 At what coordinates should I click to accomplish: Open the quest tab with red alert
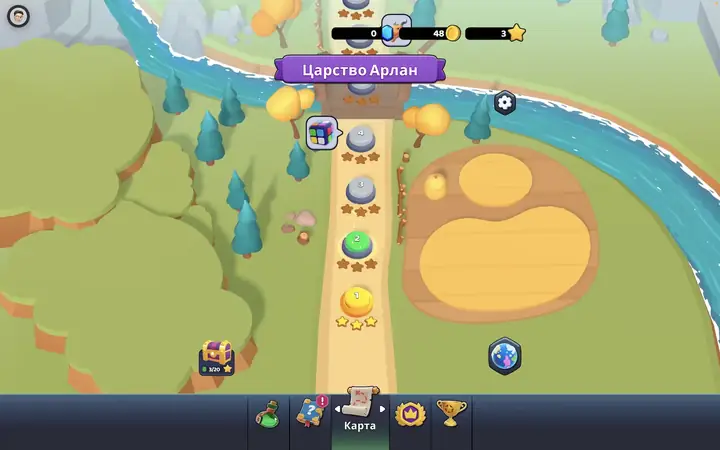tap(308, 413)
